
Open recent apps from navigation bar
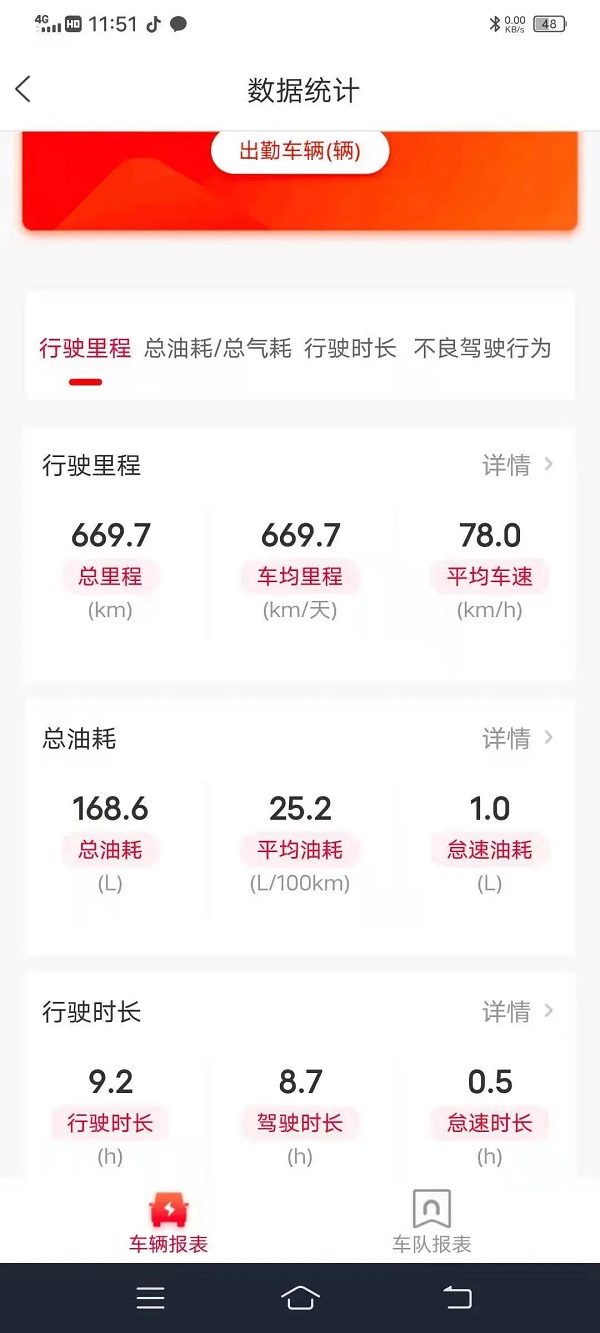[151, 1298]
